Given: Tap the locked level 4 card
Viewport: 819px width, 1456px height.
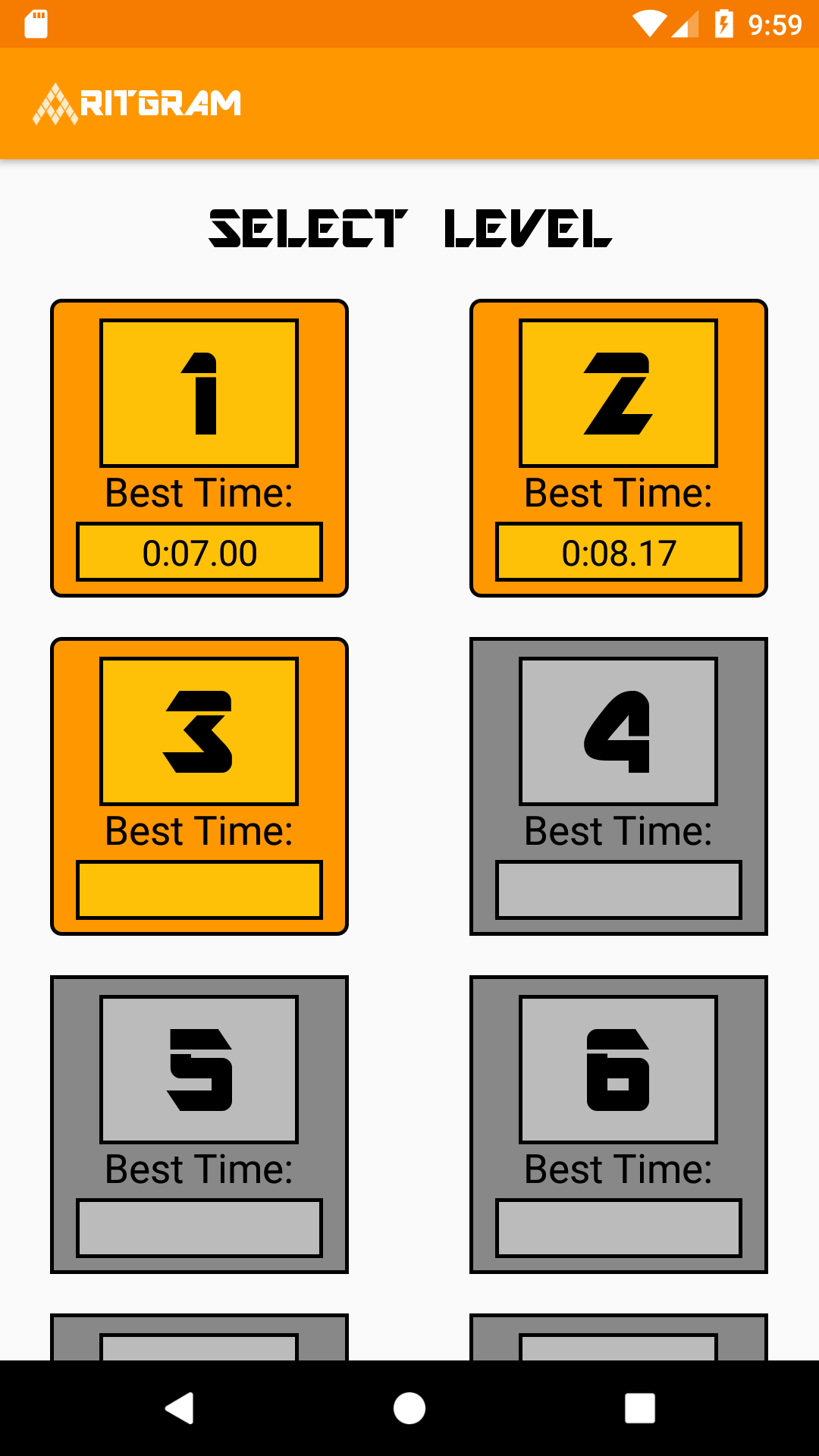Looking at the screenshot, I should click(618, 786).
